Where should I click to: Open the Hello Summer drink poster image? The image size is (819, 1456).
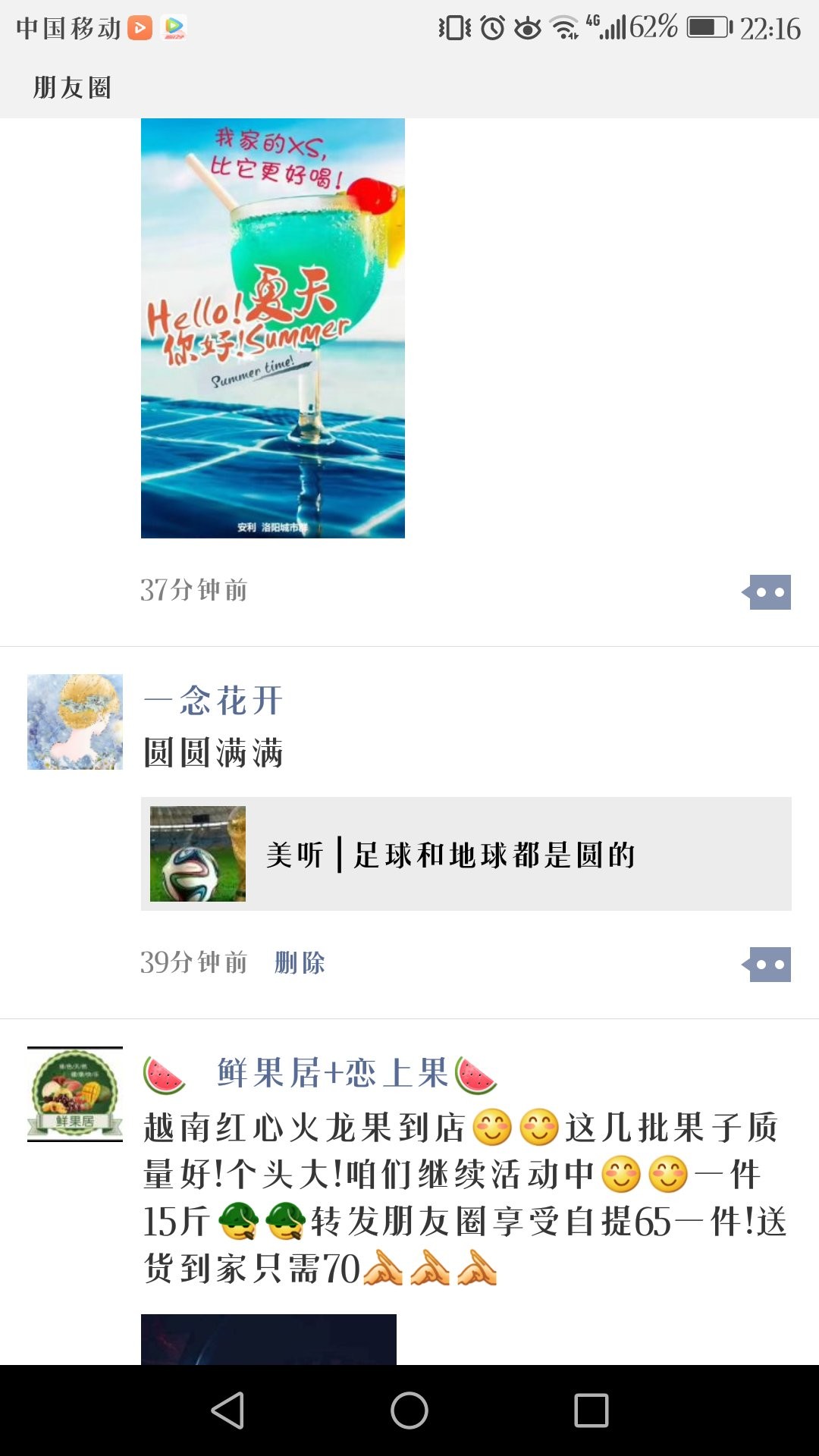(273, 328)
